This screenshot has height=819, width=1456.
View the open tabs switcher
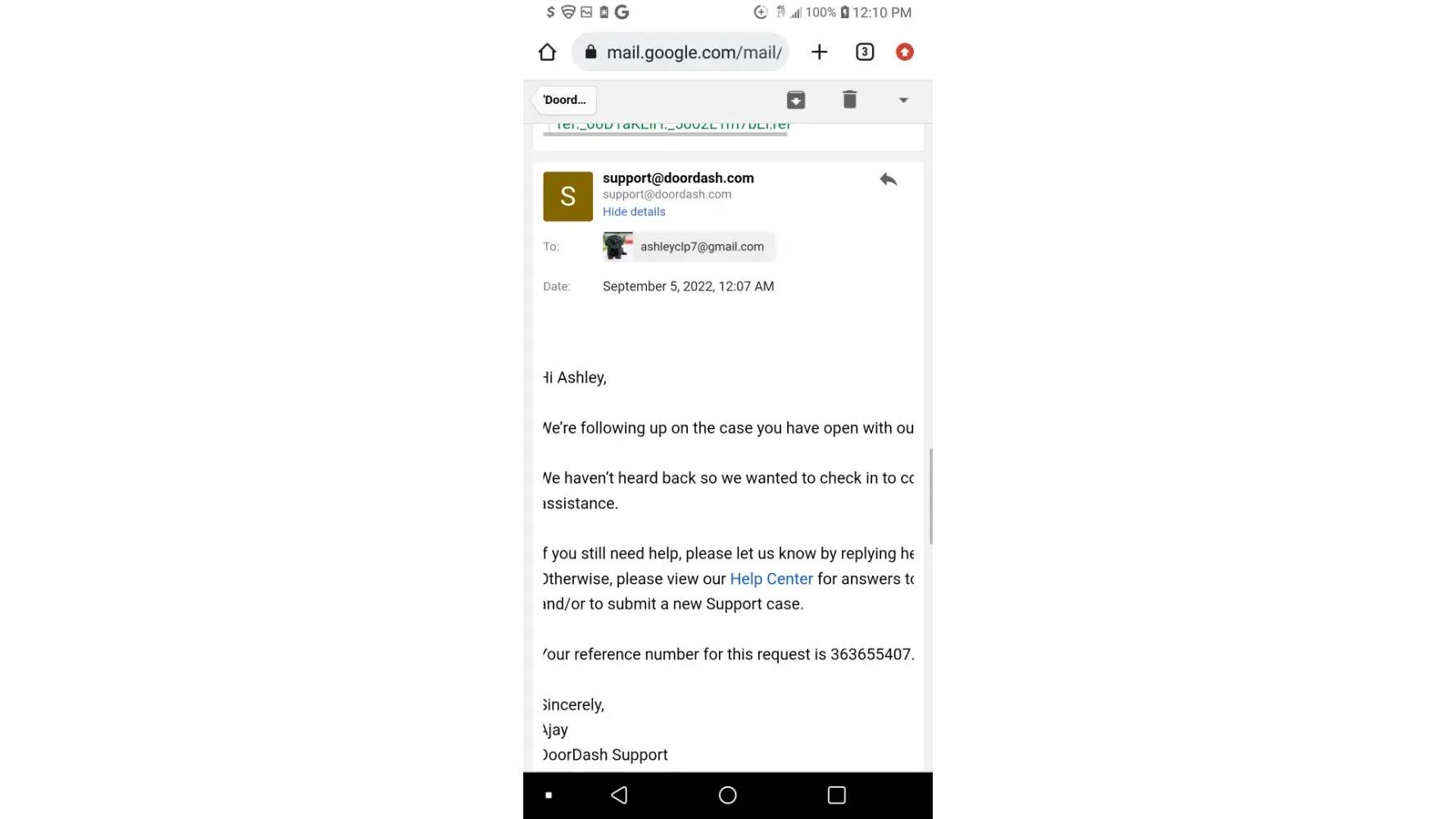click(865, 52)
